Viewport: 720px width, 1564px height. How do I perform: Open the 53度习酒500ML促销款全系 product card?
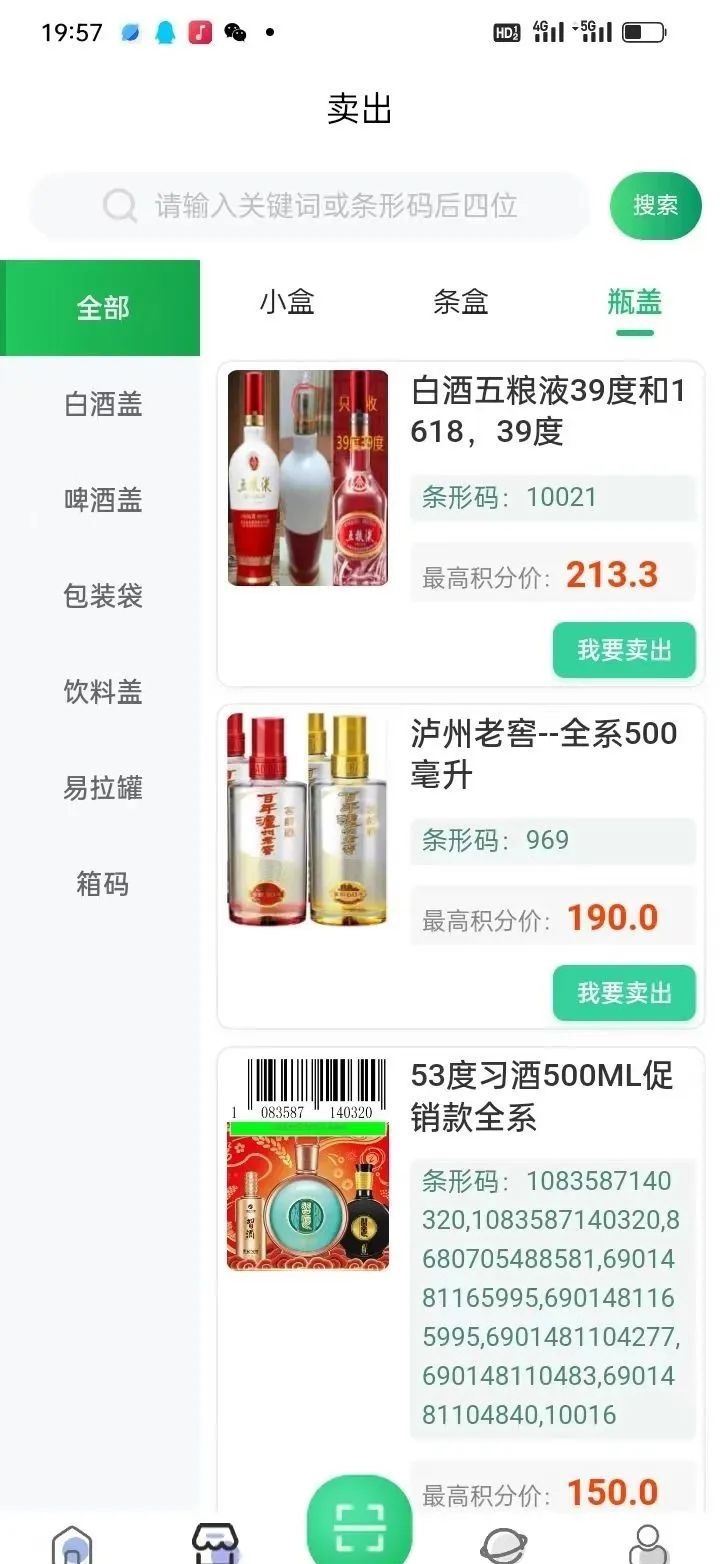(x=542, y=1096)
